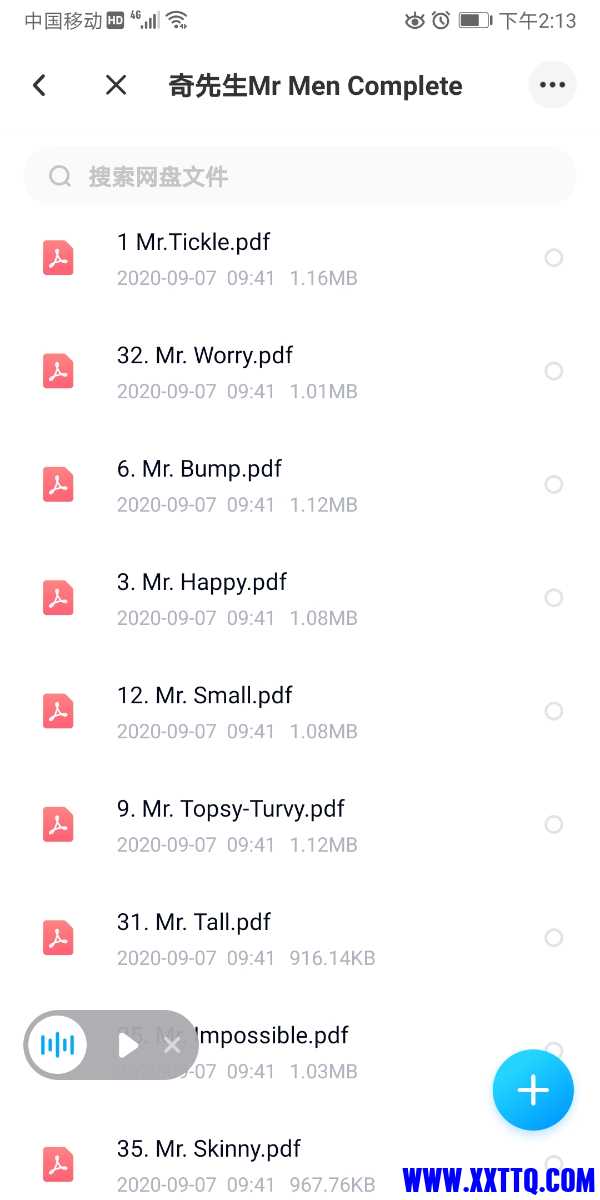Screen dimensions: 600x1200
Task: Select the circle next to 1 Mr.Tickle.pdf
Action: click(553, 258)
